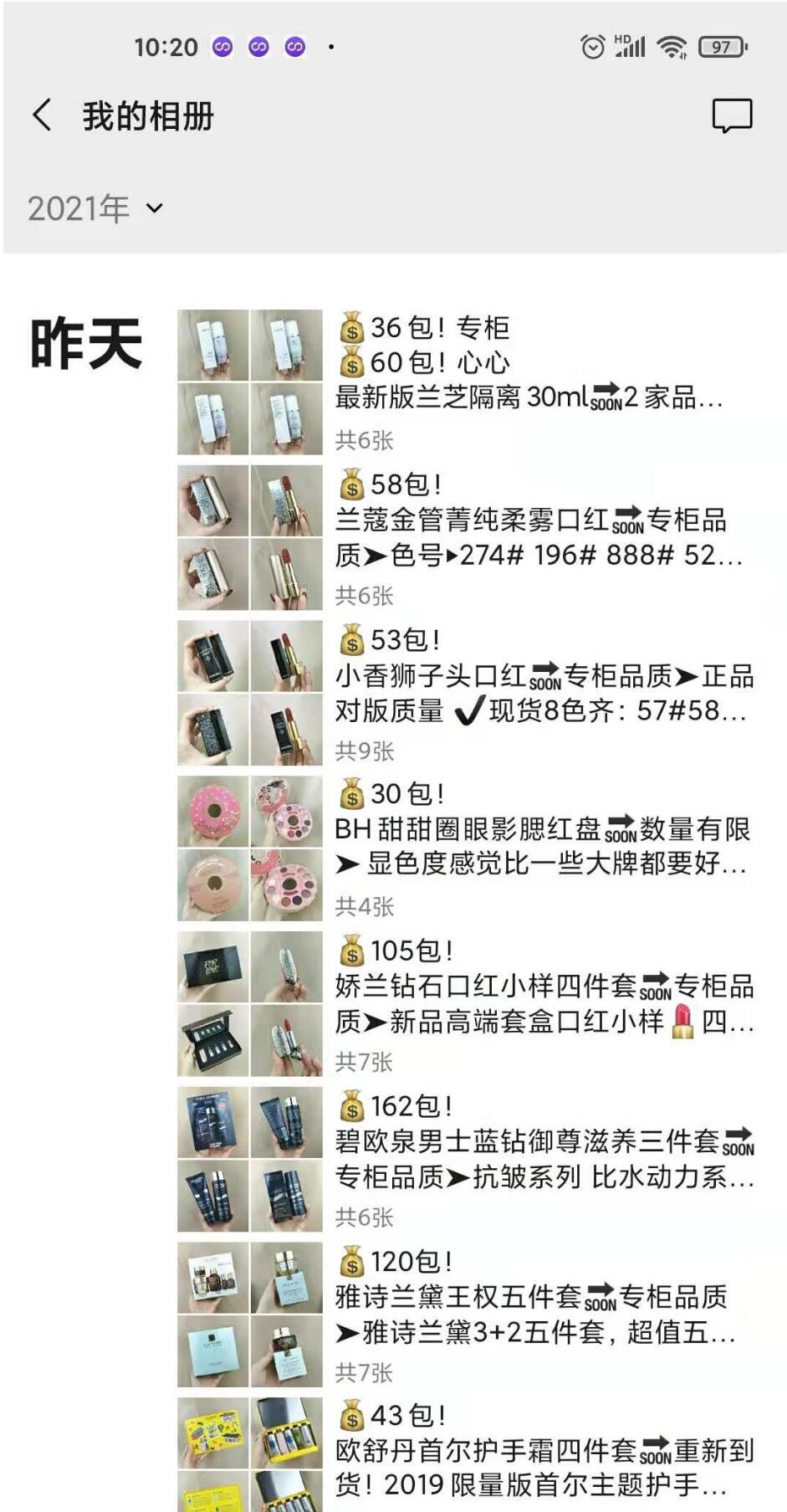
Task: Go back from 我的相册
Action: (x=43, y=115)
